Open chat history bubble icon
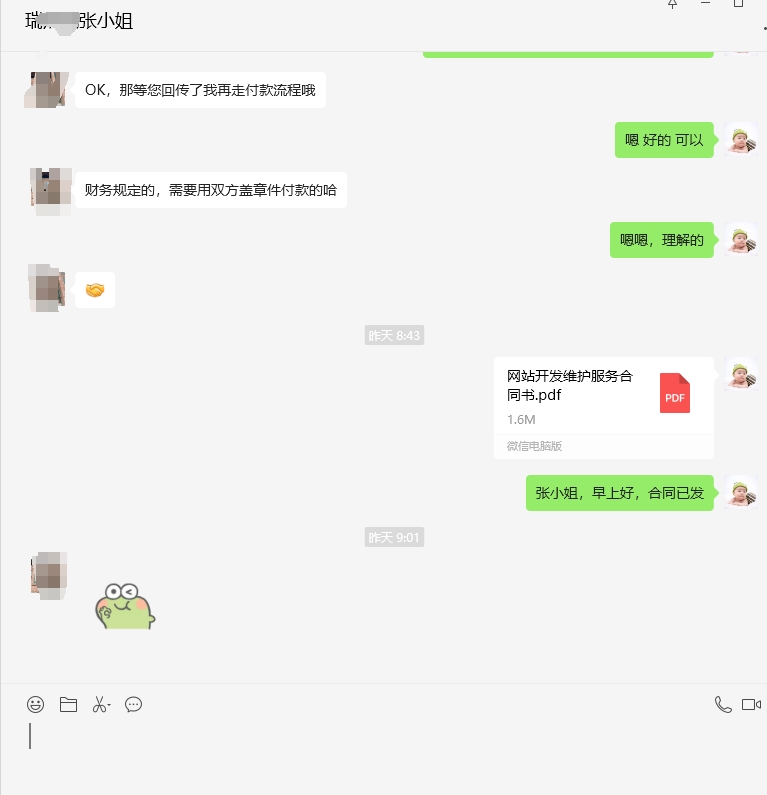This screenshot has width=767, height=795. coord(133,705)
